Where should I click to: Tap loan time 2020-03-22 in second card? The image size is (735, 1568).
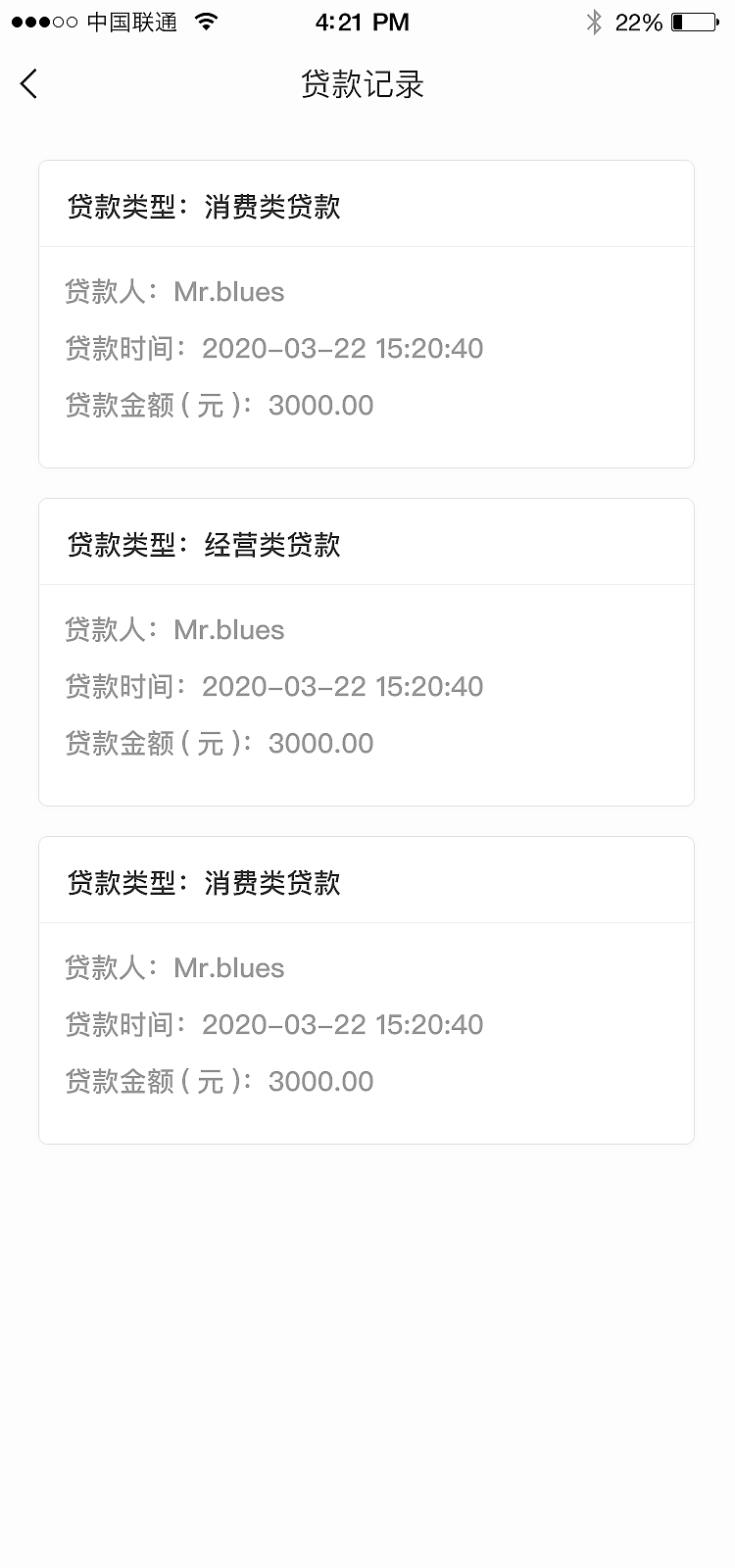click(x=343, y=686)
